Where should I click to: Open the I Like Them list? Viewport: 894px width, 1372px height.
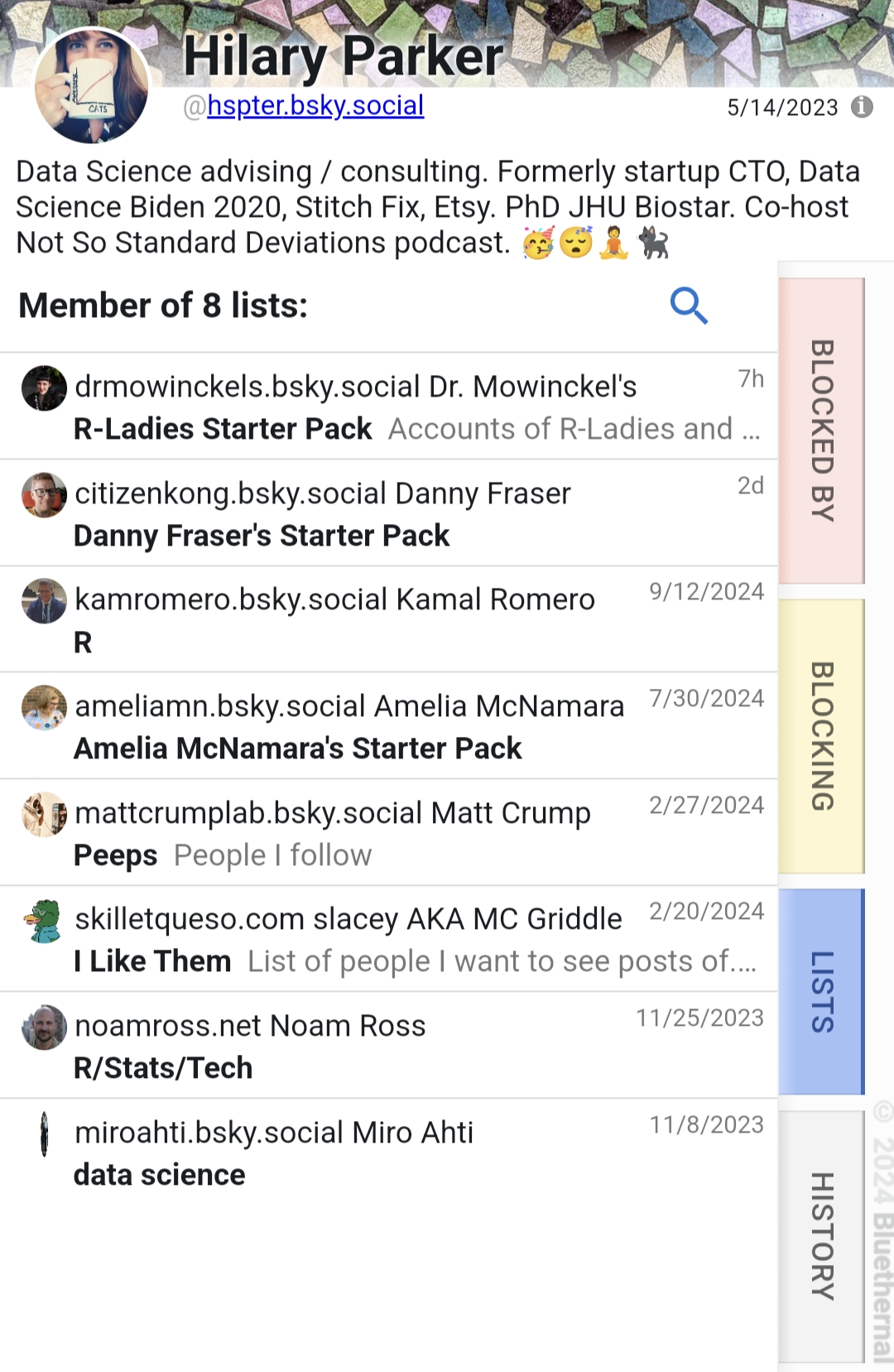tap(153, 961)
